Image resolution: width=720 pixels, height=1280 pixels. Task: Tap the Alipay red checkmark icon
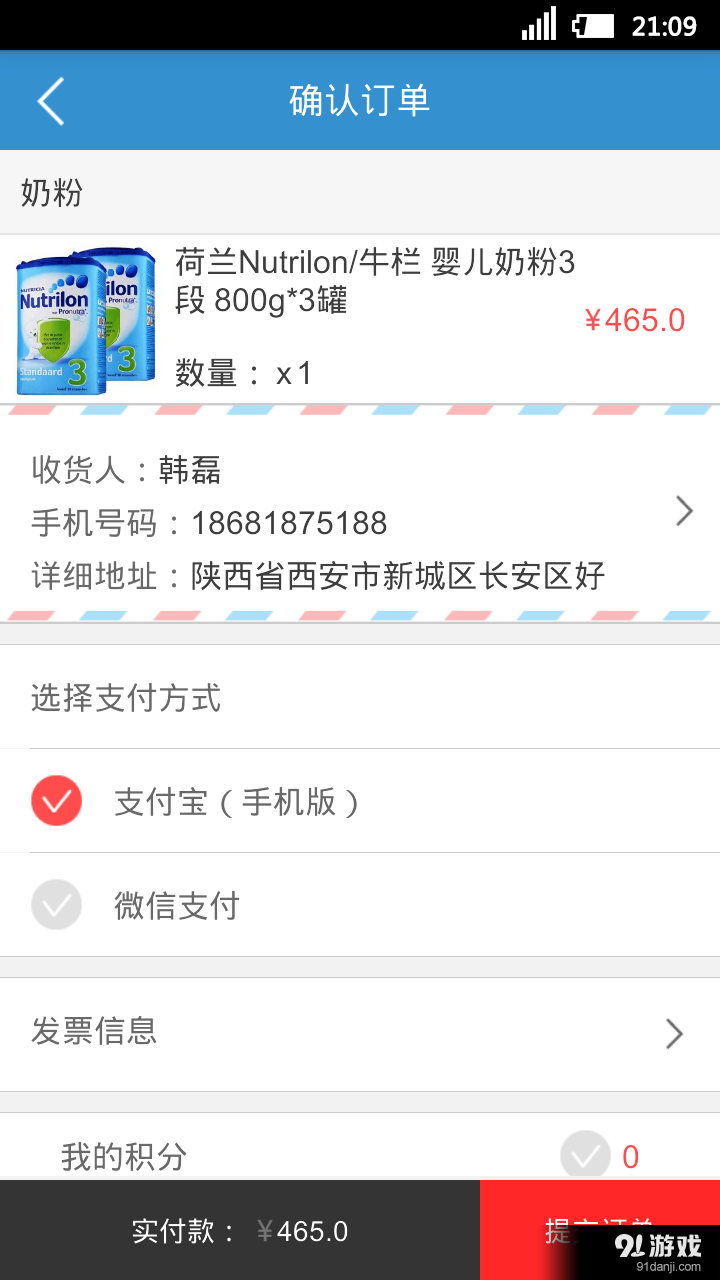point(56,801)
